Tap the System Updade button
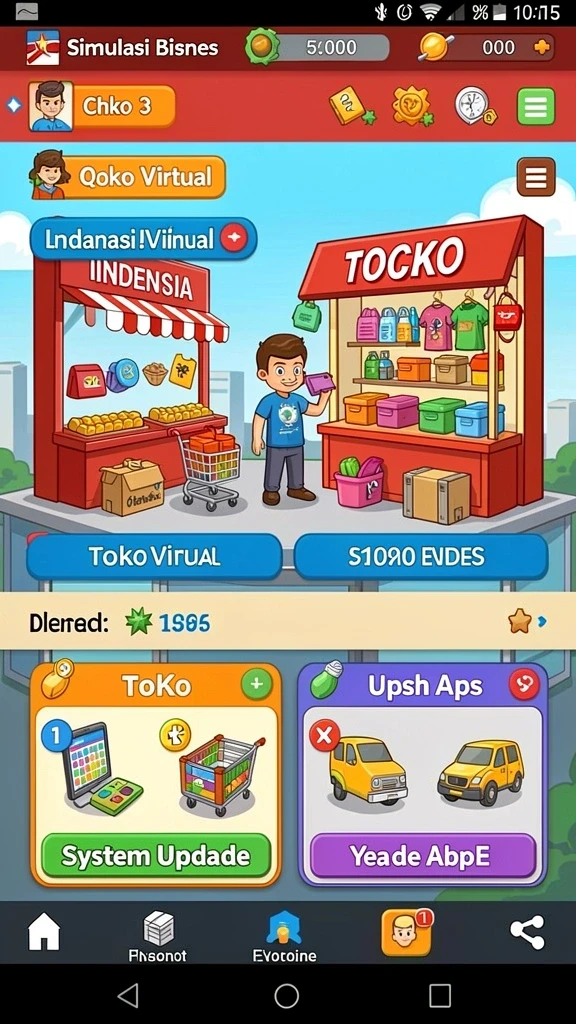 pyautogui.click(x=155, y=856)
